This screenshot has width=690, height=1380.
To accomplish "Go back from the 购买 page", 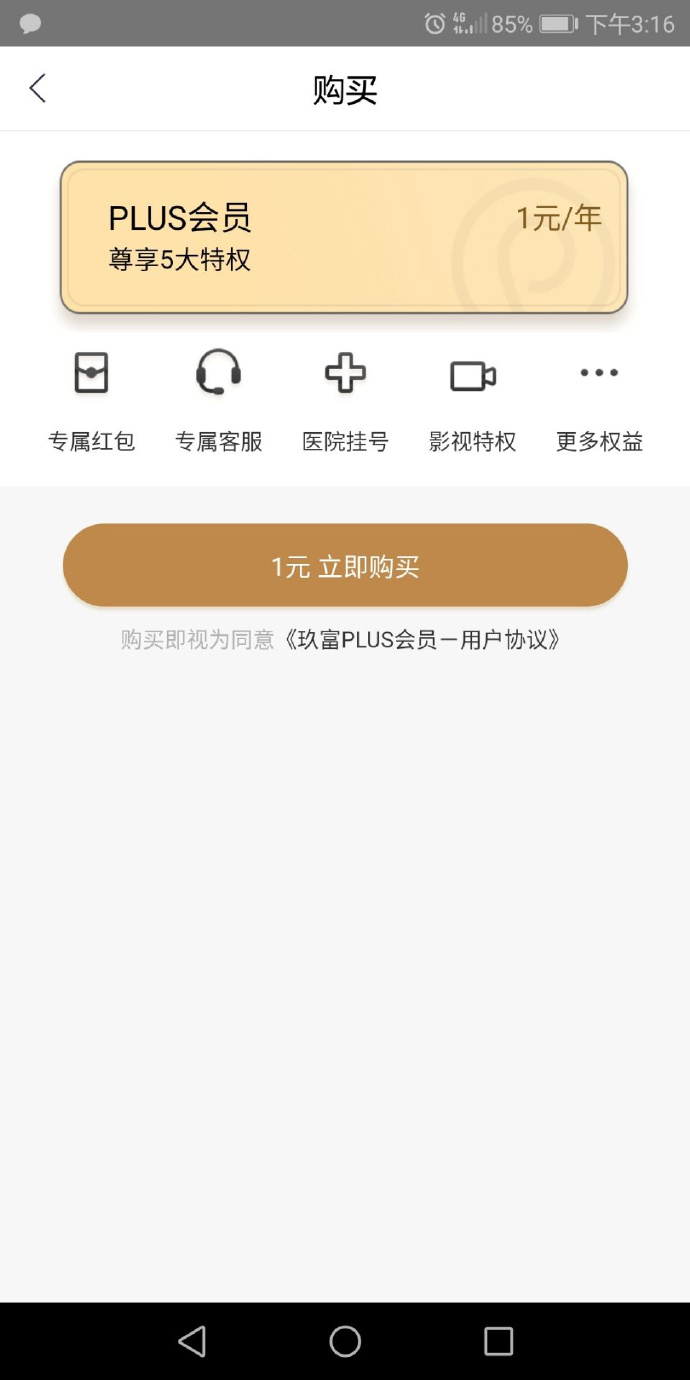I will click(x=37, y=89).
